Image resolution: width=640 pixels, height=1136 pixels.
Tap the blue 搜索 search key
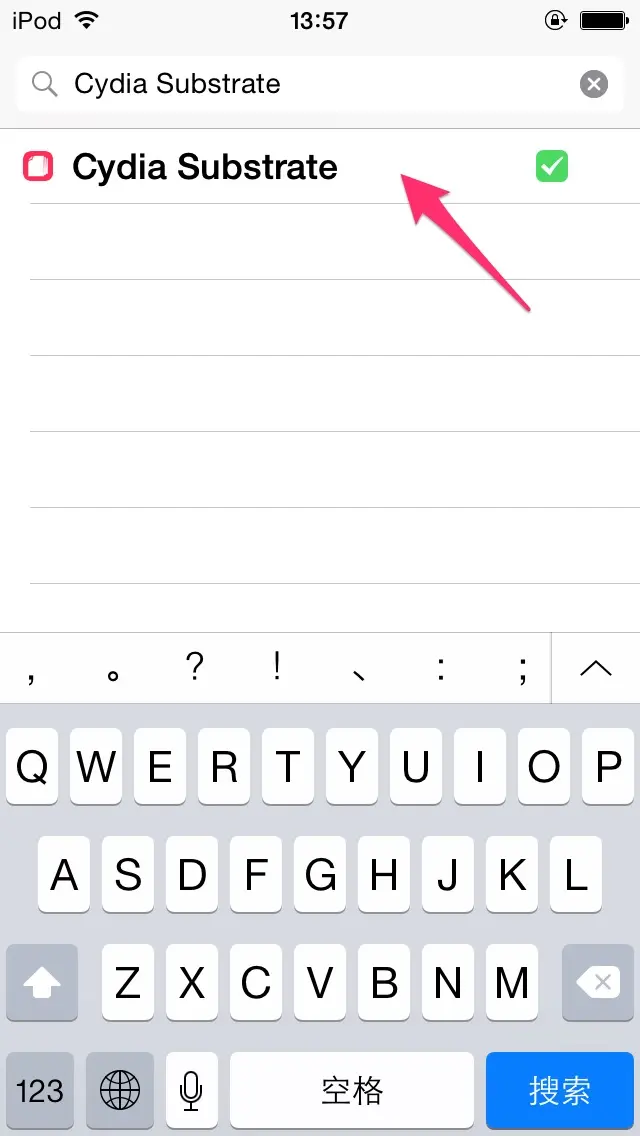click(x=560, y=1089)
